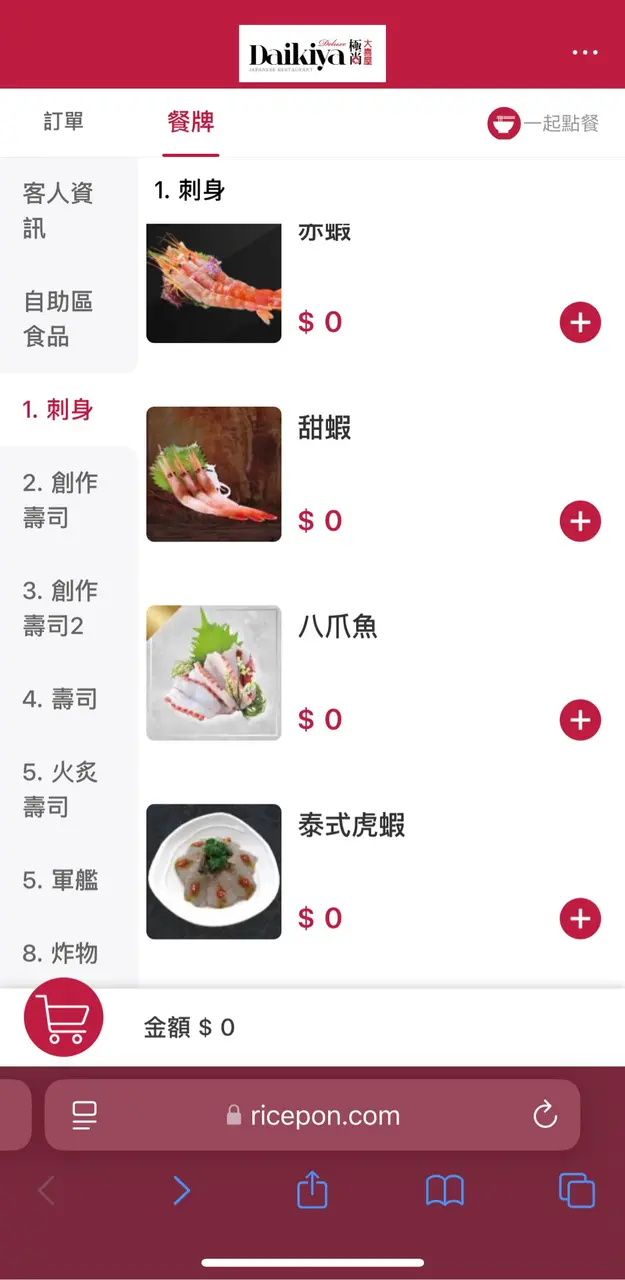This screenshot has height=1280, width=625.
Task: View the 八爪魚 item photo
Action: [x=214, y=673]
